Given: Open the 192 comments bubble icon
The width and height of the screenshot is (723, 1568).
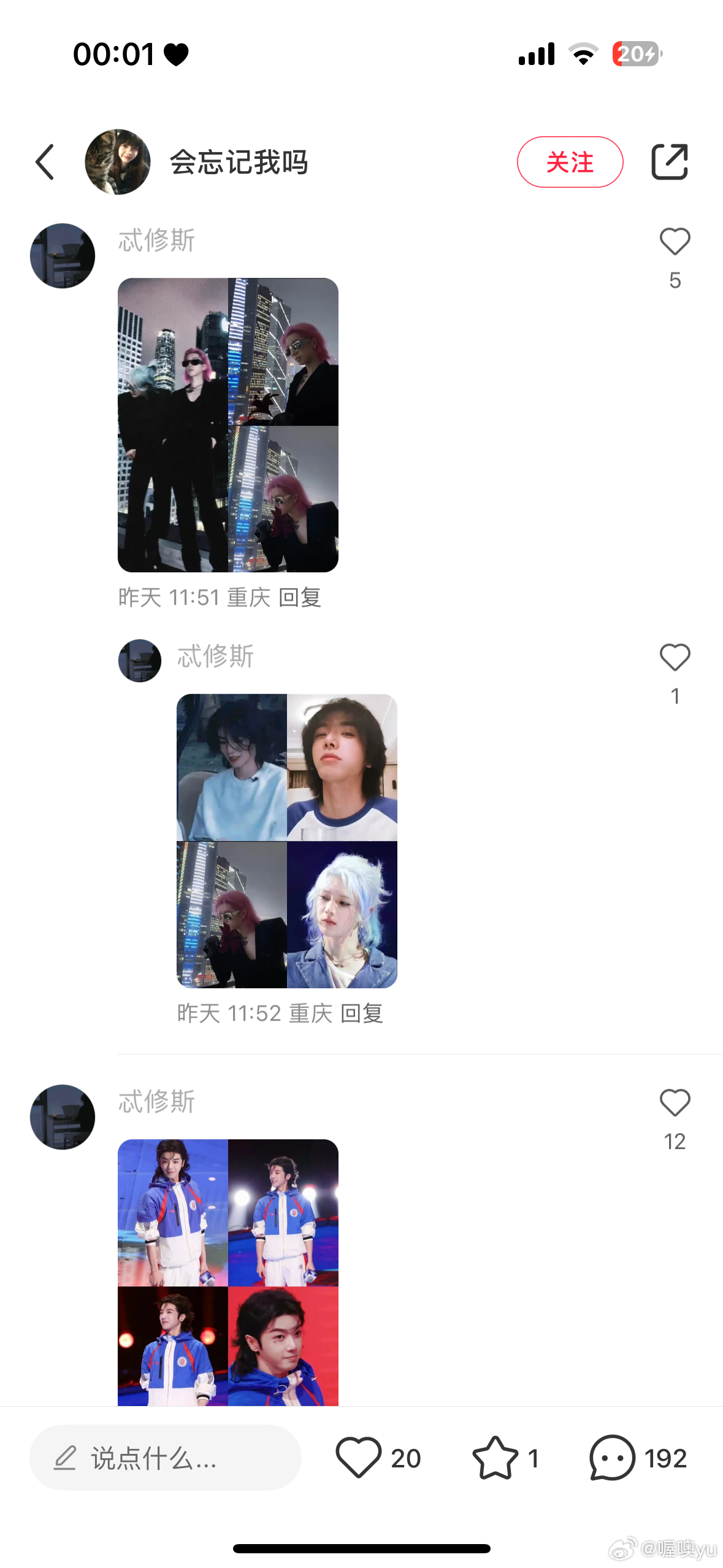Looking at the screenshot, I should (612, 1458).
